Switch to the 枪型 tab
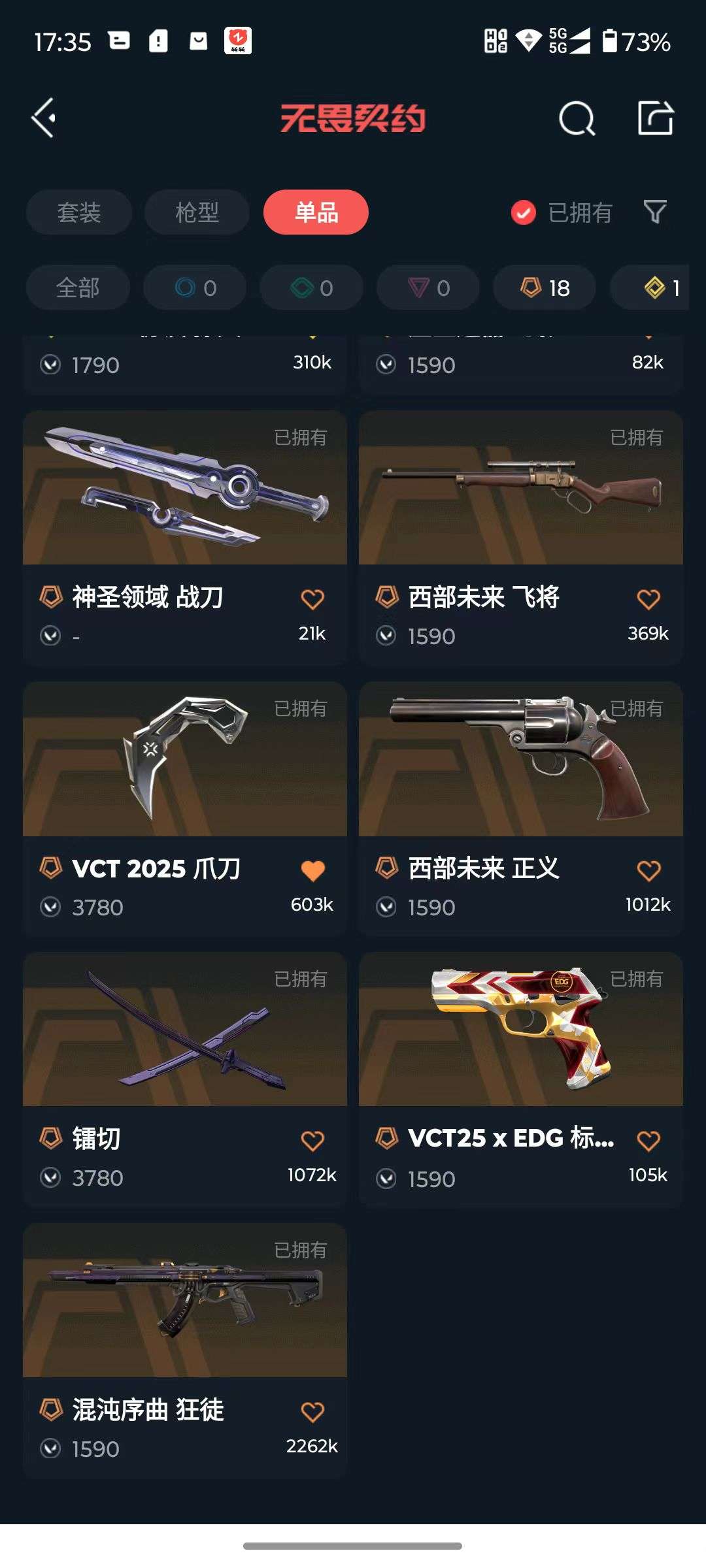Image resolution: width=706 pixels, height=1568 pixels. [x=195, y=212]
